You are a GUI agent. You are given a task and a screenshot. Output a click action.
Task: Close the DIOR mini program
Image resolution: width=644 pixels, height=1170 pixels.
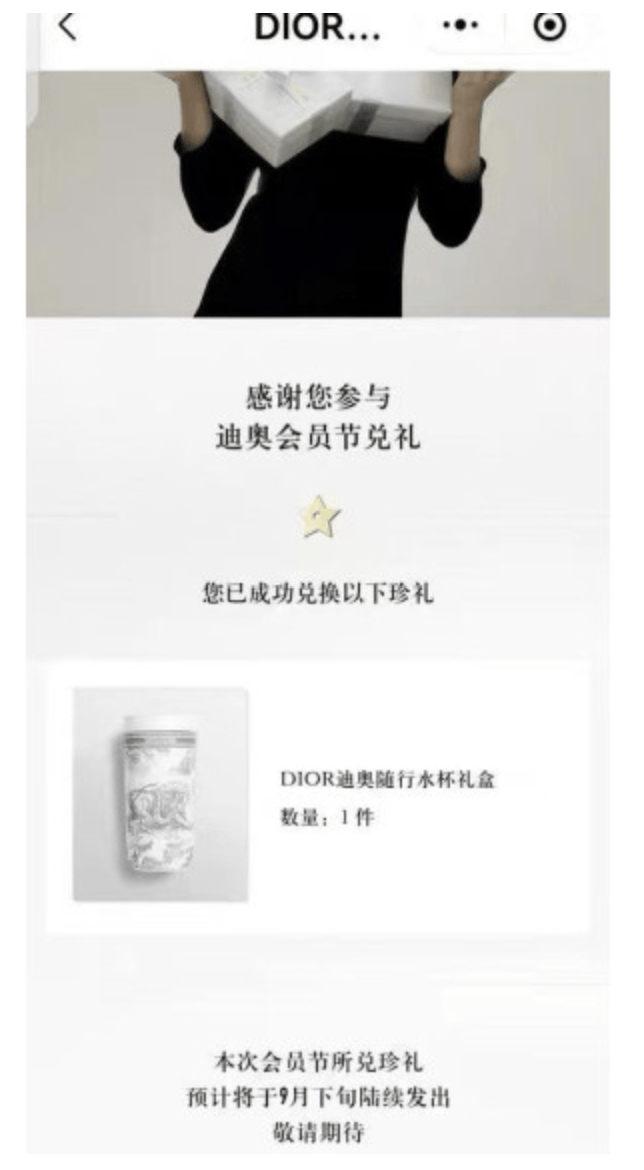click(x=549, y=26)
